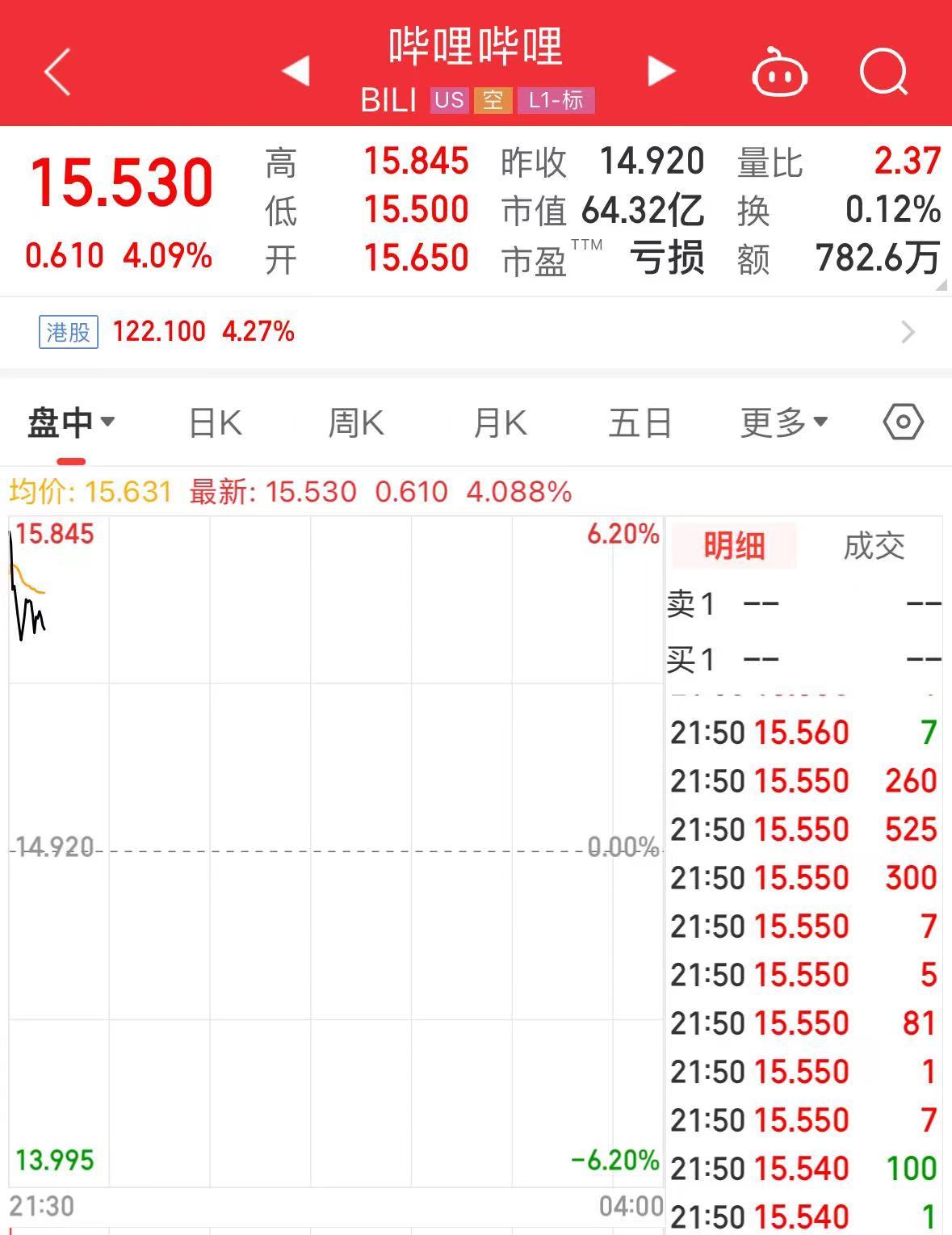Open the search icon
The width and height of the screenshot is (952, 1235).
point(884,72)
